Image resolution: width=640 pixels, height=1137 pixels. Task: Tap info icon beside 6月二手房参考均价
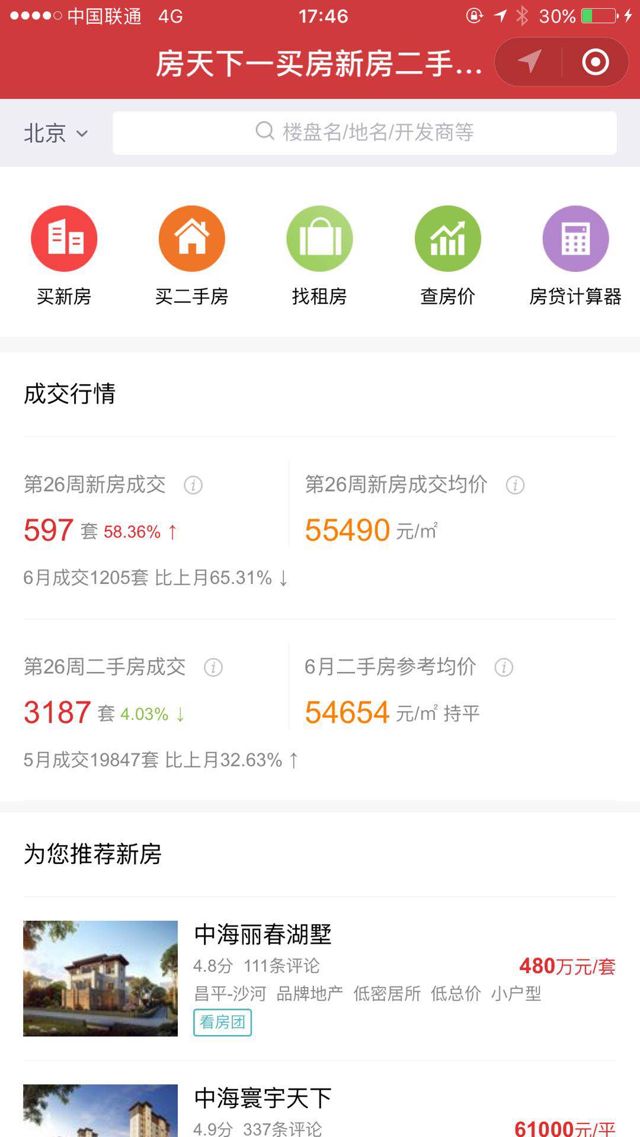504,667
